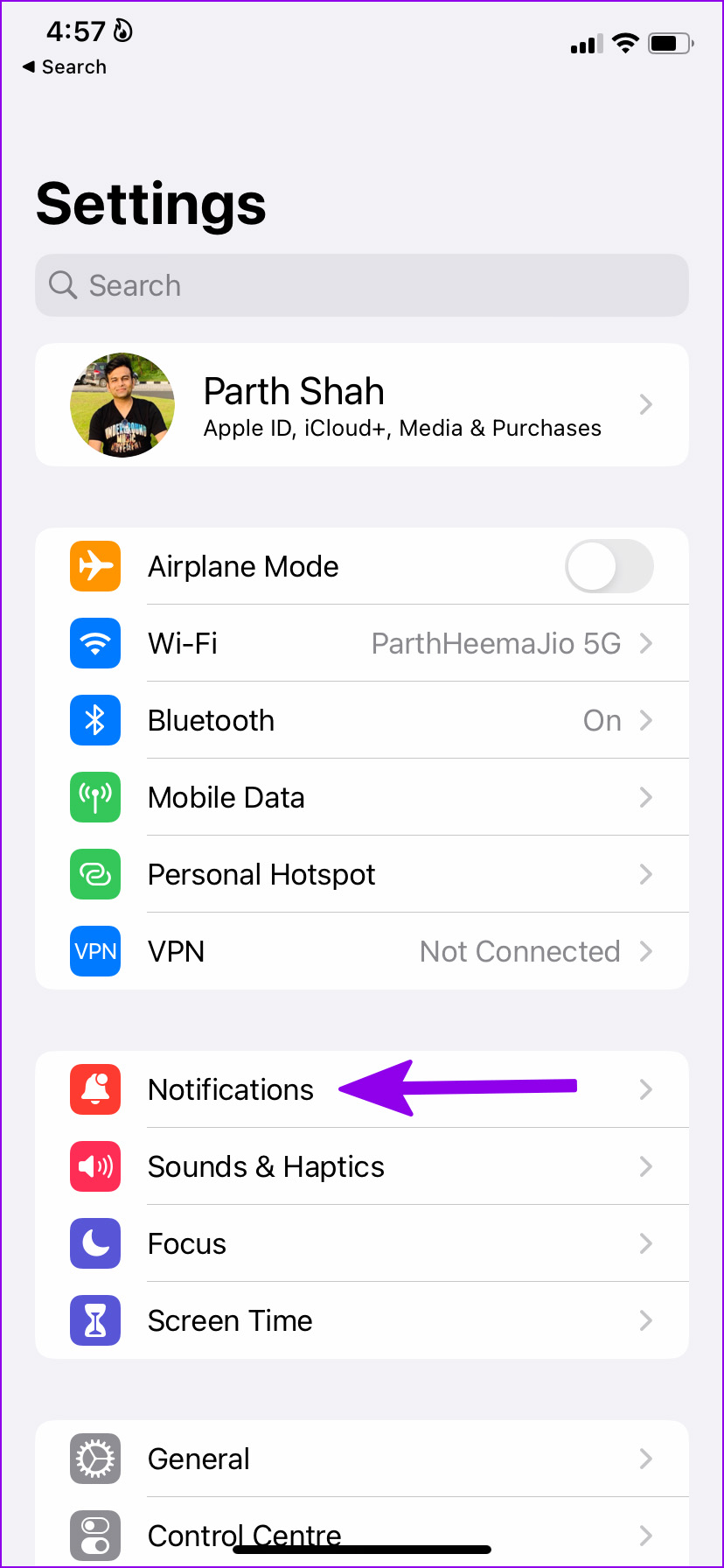Open Personal Hotspot settings
Screen dimensions: 724x1568
(x=361, y=874)
